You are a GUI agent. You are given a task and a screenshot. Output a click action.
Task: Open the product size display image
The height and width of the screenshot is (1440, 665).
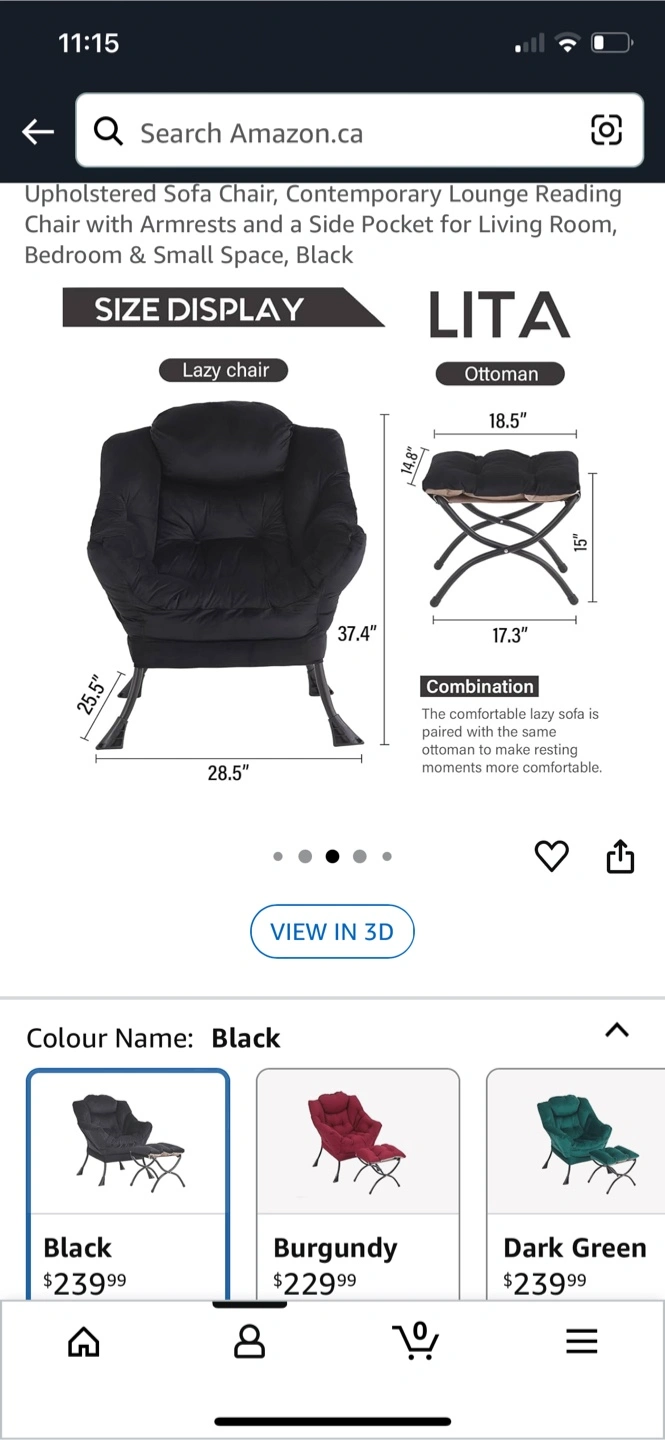click(x=332, y=540)
